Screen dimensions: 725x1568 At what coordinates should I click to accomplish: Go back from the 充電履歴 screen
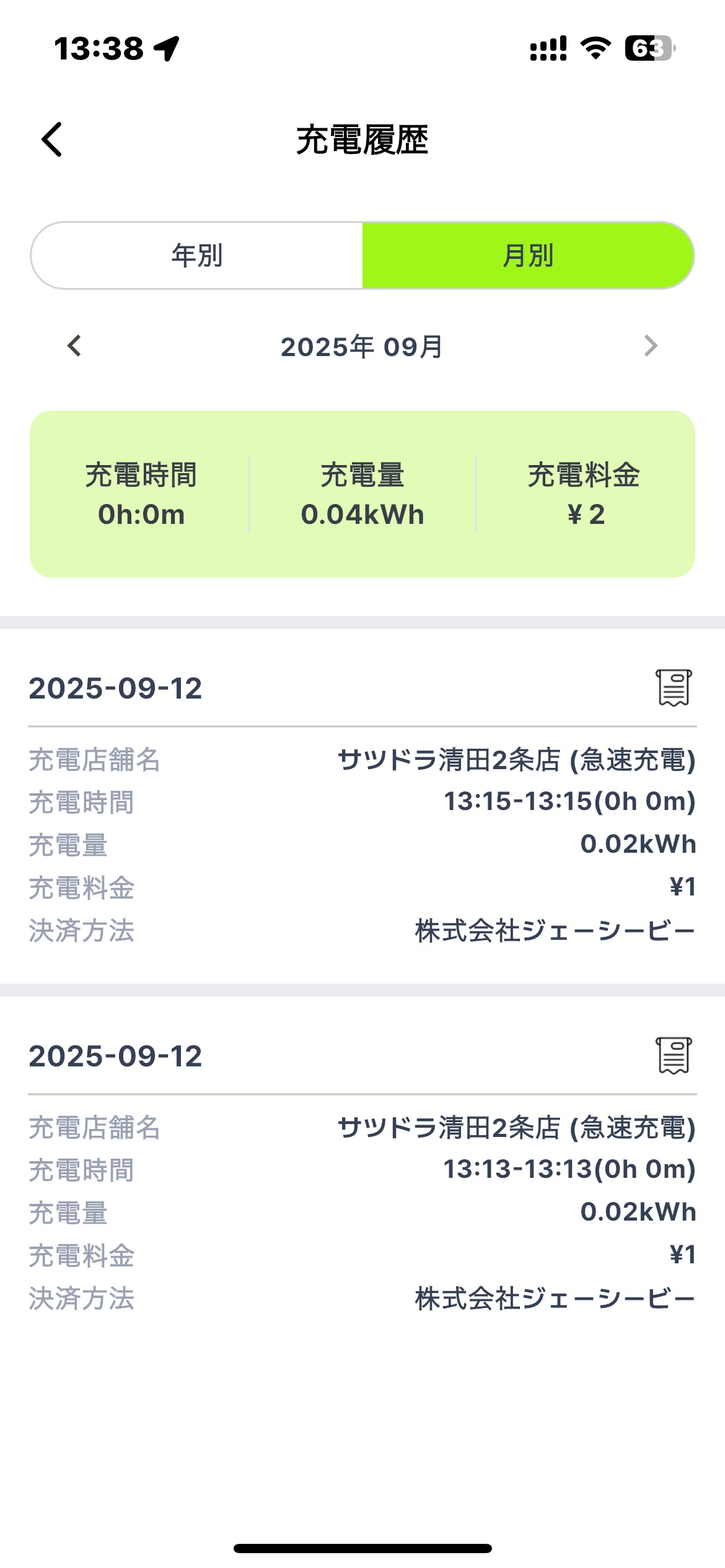point(52,139)
